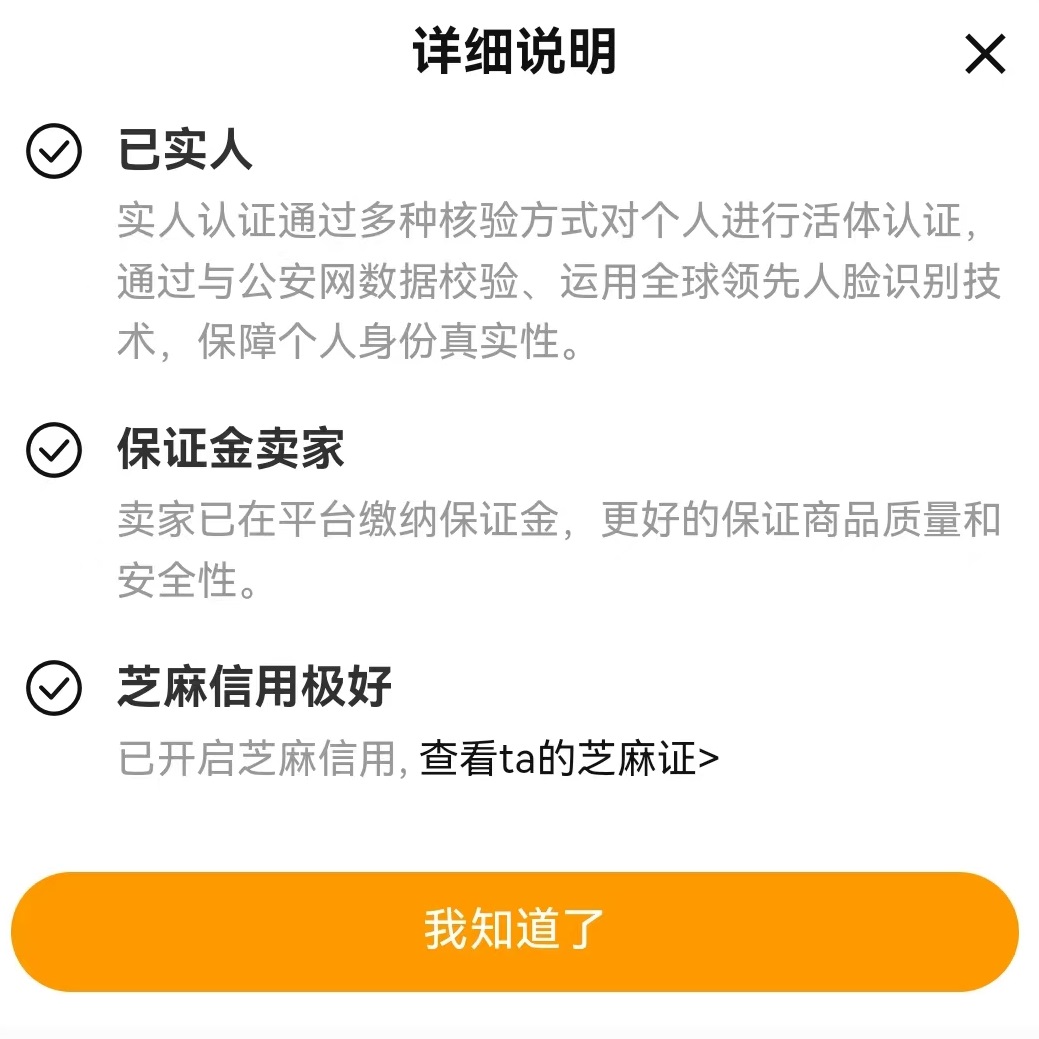Close the 详细说明 dialog
Screen dimensions: 1039x1039
click(985, 54)
